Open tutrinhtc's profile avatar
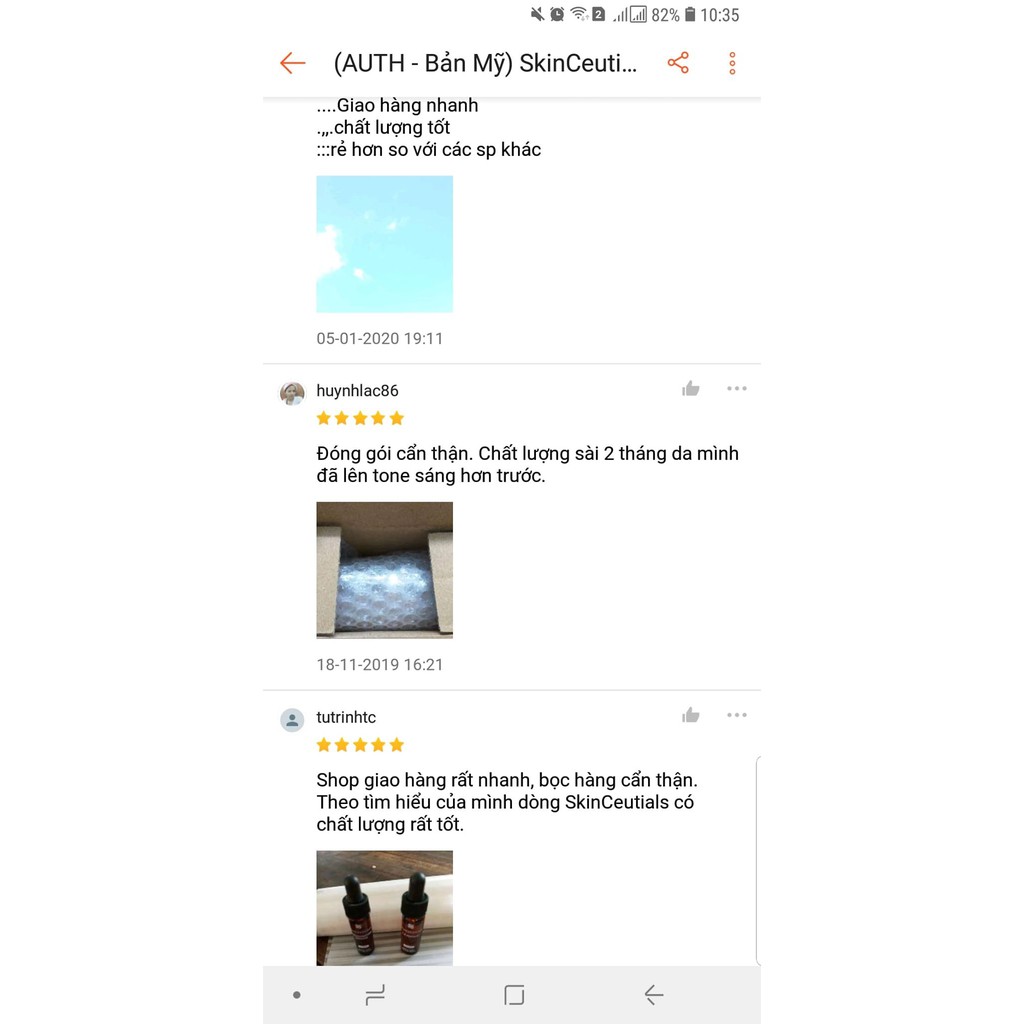1024x1024 pixels. click(x=292, y=720)
